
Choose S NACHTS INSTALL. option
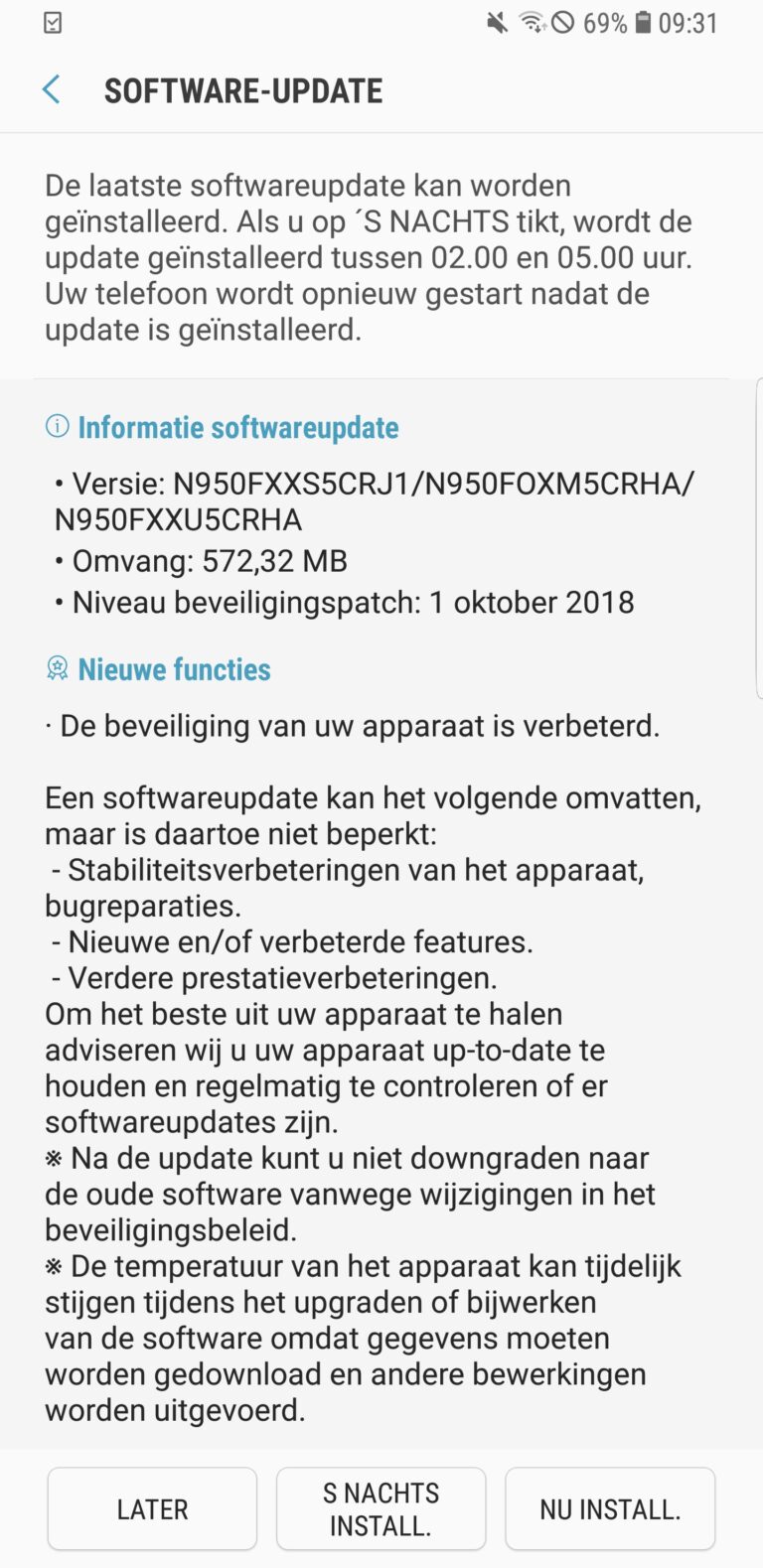click(381, 1508)
